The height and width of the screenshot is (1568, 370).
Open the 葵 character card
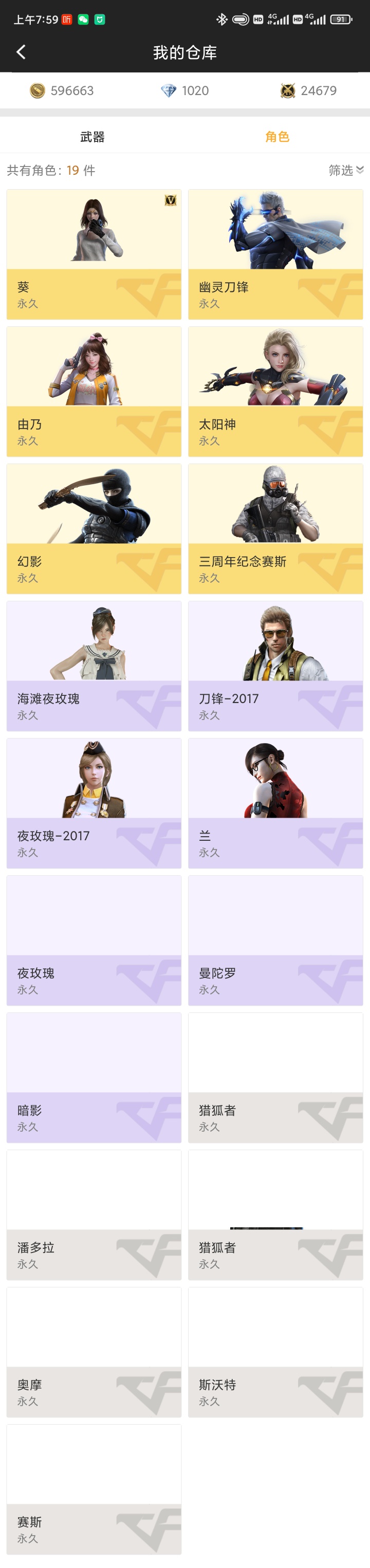pos(94,254)
